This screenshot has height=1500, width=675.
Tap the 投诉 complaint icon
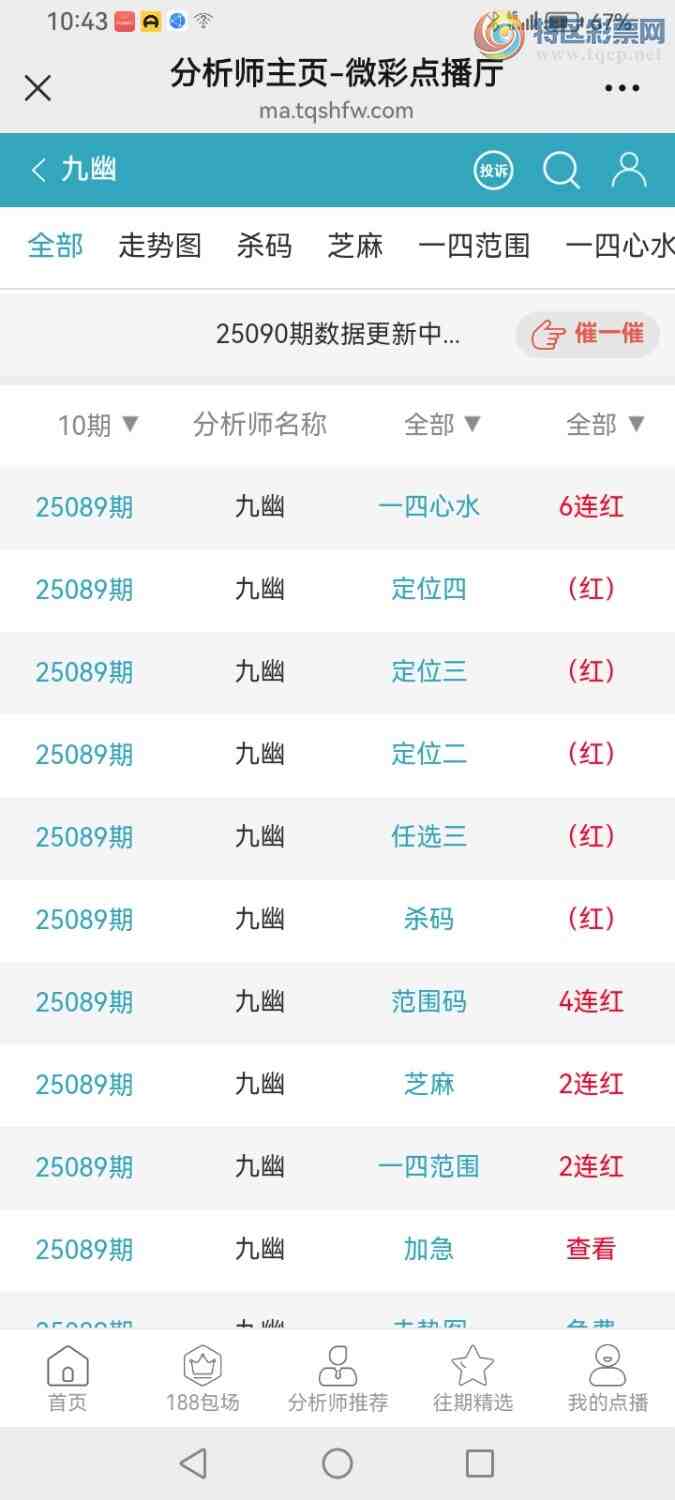pyautogui.click(x=493, y=170)
